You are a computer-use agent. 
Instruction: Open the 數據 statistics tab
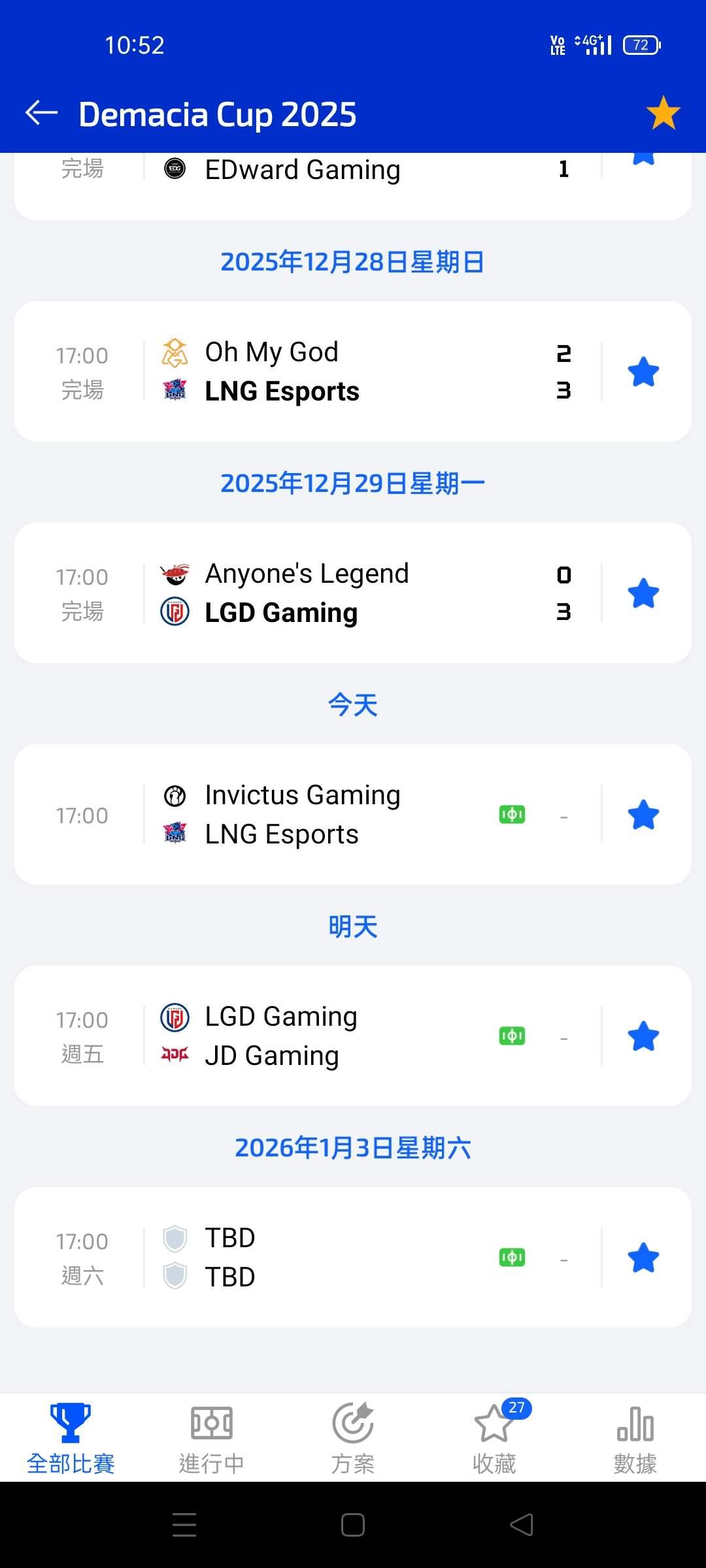(x=635, y=1438)
